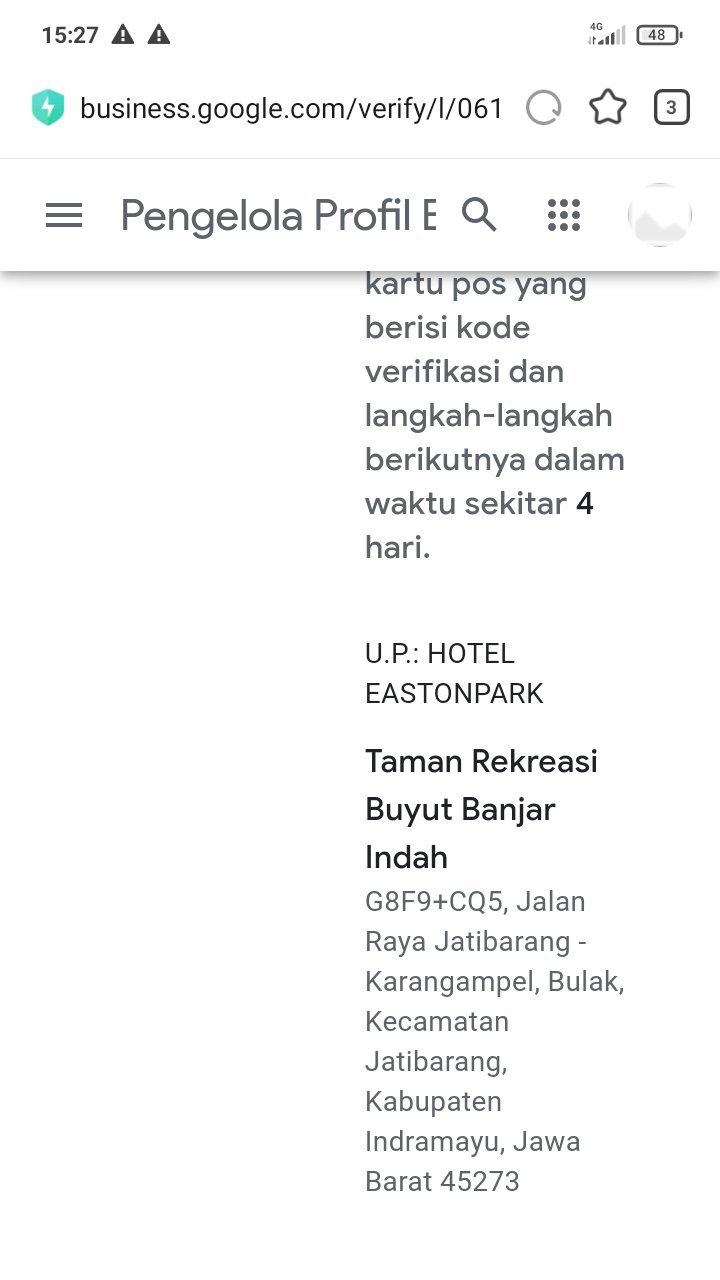Reload the page from the address bar
The width and height of the screenshot is (720, 1280).
[544, 108]
